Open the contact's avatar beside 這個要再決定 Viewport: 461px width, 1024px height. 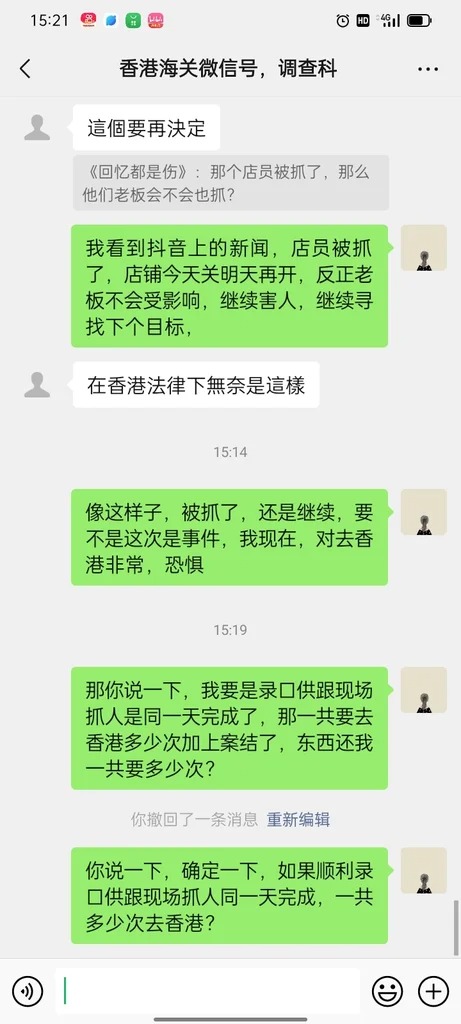[x=37, y=127]
